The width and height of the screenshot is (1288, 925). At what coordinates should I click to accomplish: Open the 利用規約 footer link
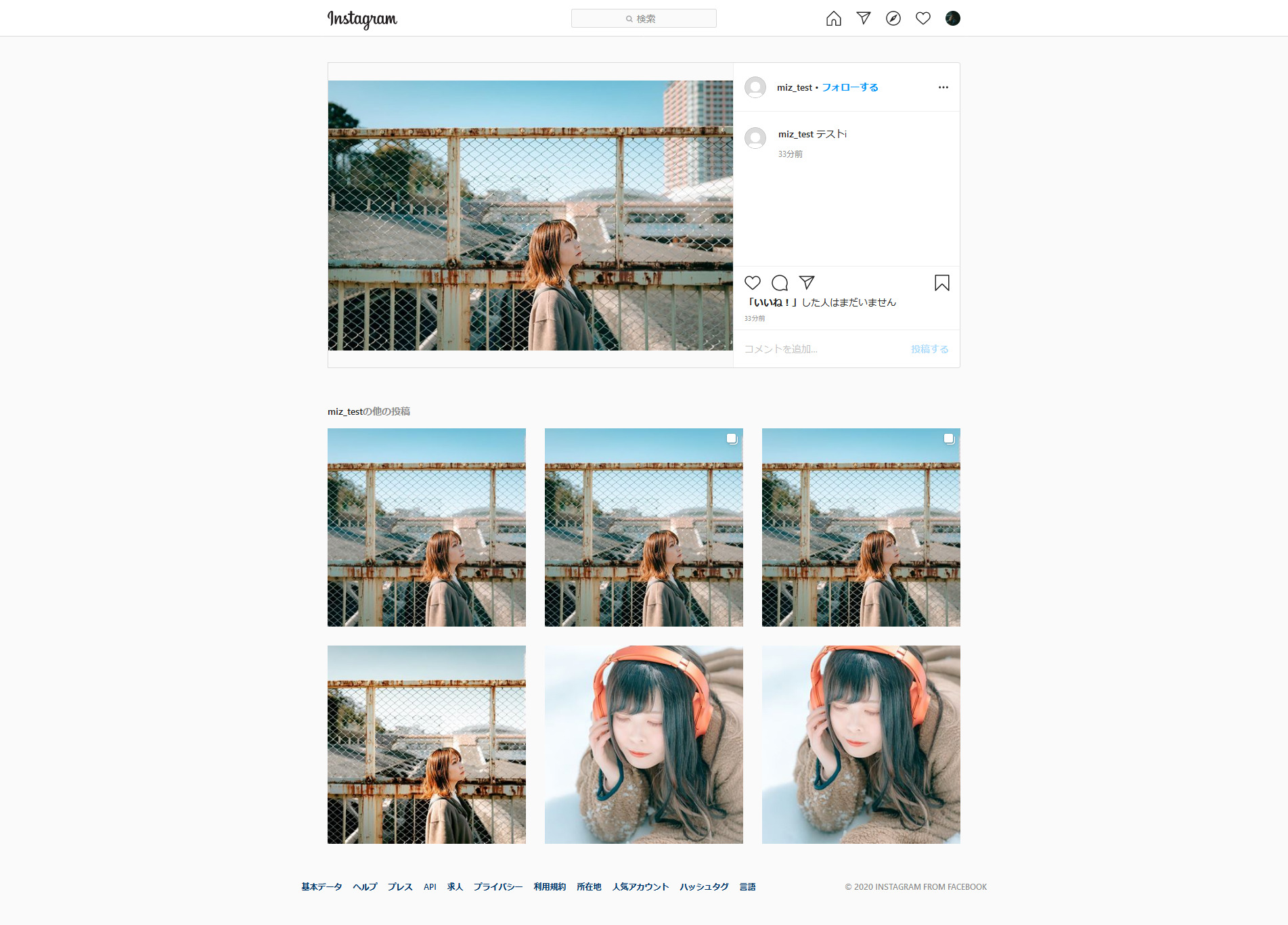[550, 886]
